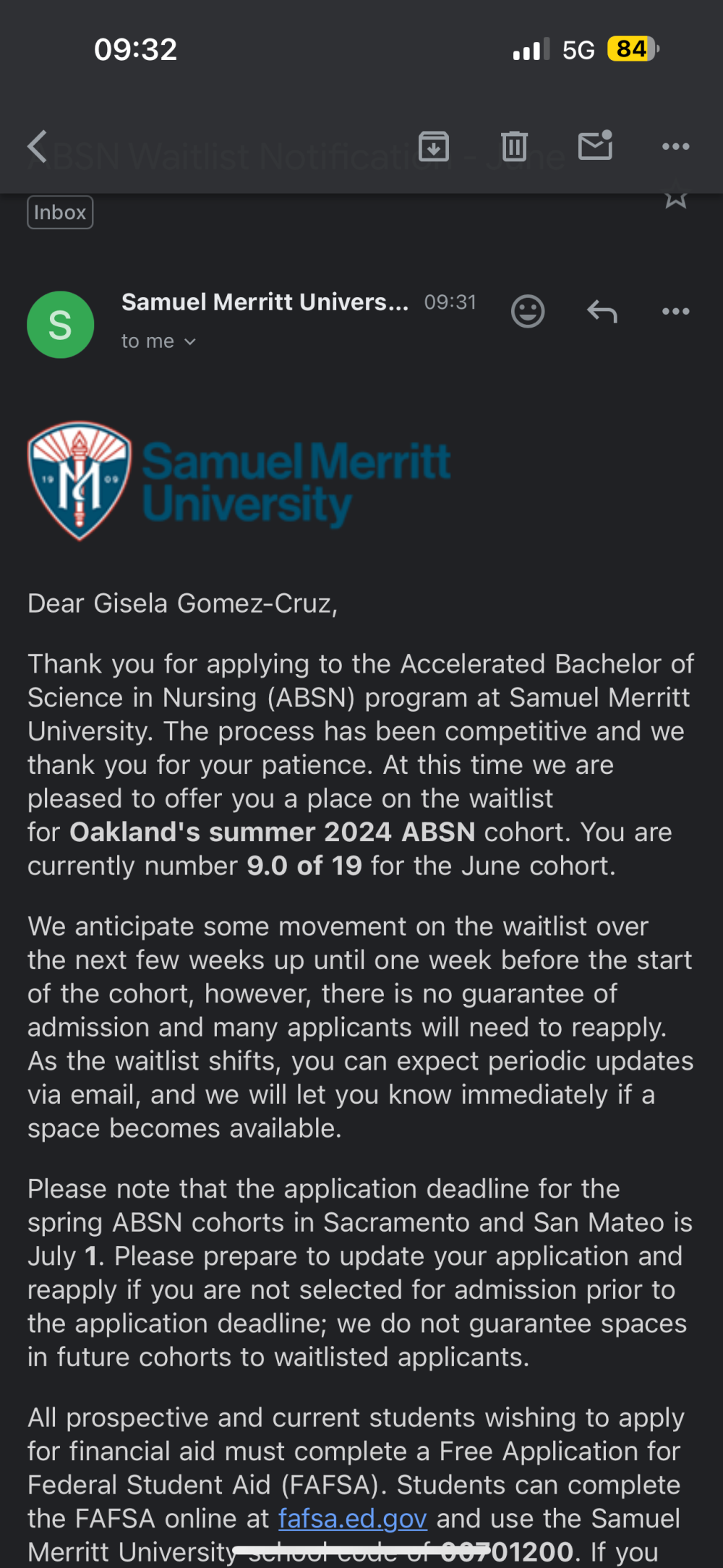The image size is (723, 1568).
Task: Star this email
Action: [676, 196]
